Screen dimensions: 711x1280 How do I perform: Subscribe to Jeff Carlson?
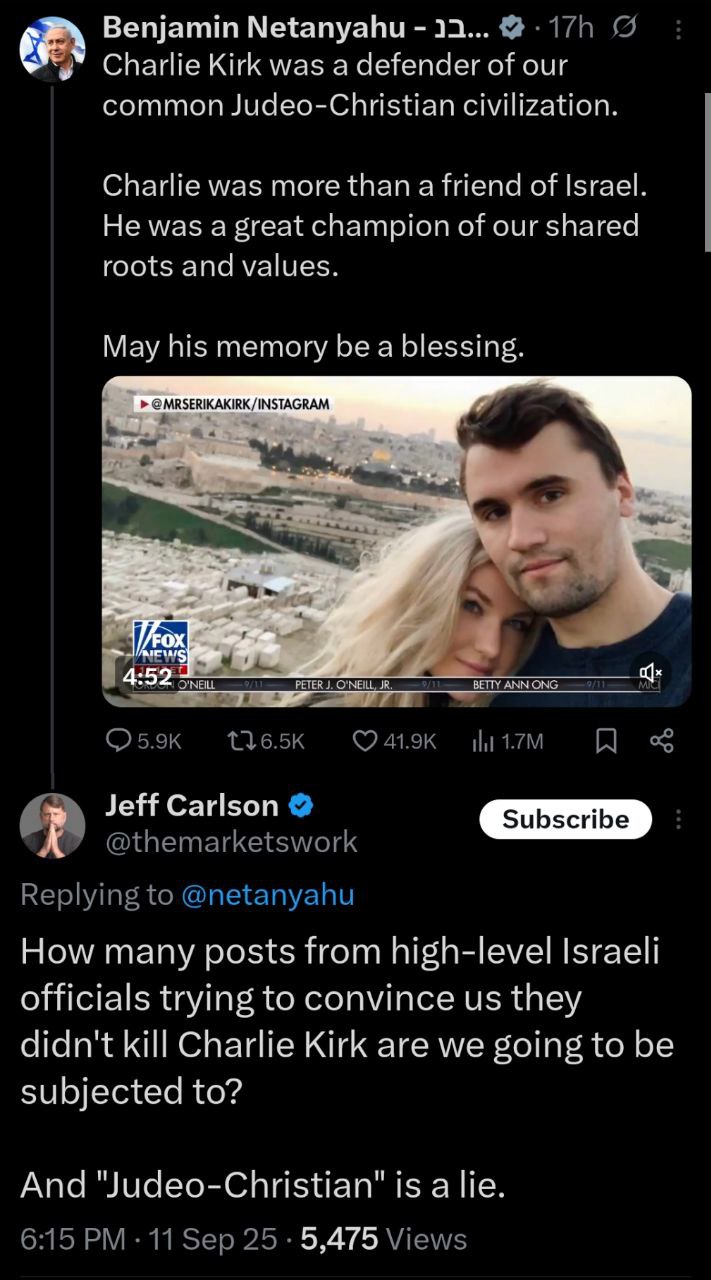point(565,819)
